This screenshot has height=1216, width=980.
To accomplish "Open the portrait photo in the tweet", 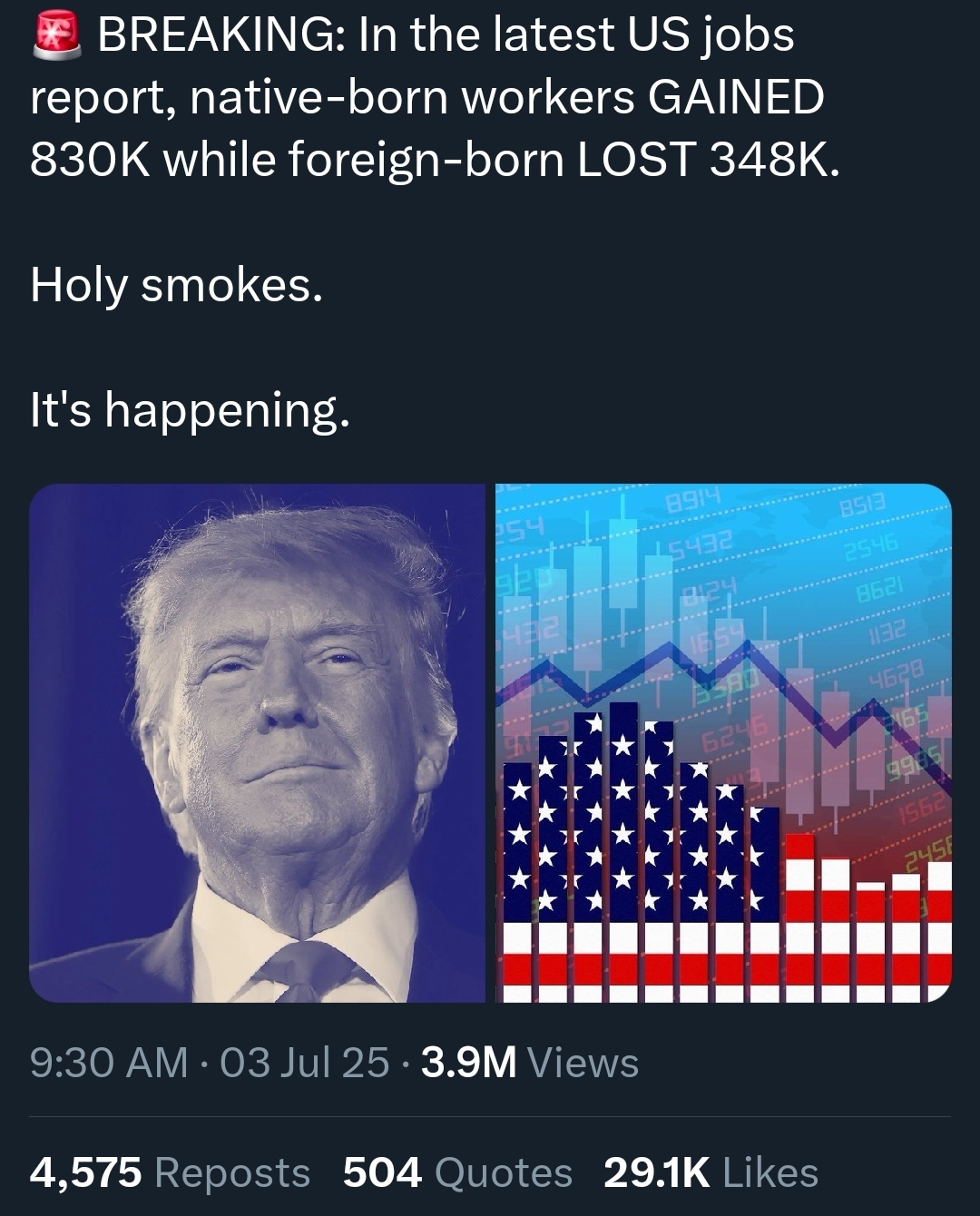I will pos(257,743).
